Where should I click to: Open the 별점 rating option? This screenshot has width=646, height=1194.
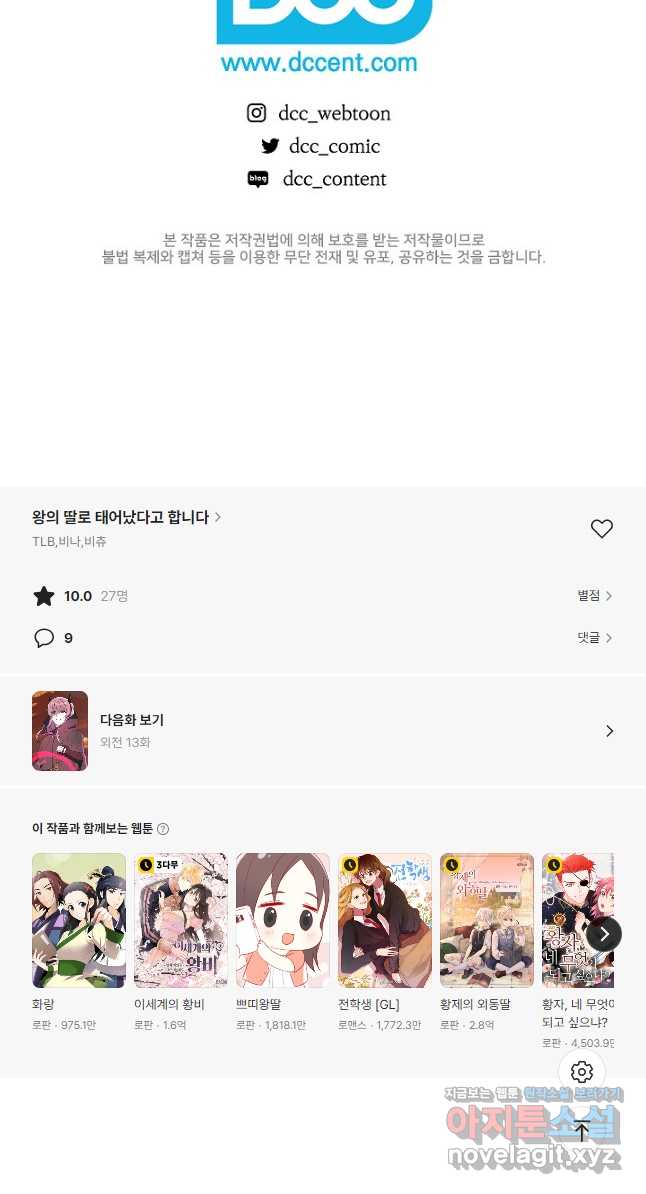(x=594, y=596)
